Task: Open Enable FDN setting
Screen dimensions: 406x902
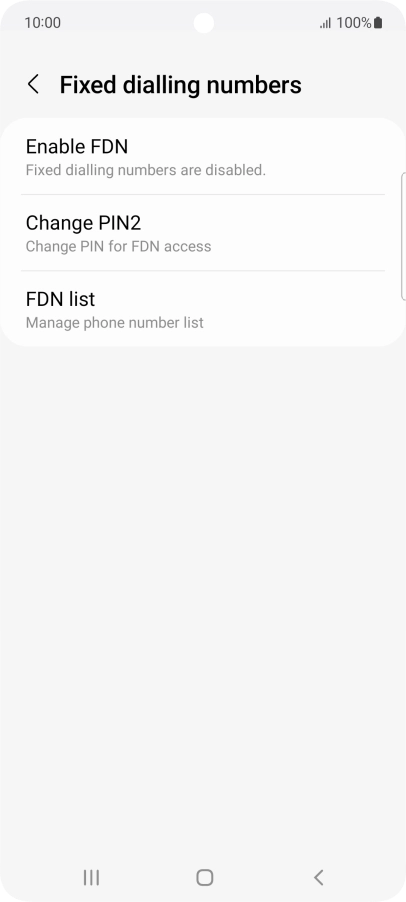Action: point(203,156)
